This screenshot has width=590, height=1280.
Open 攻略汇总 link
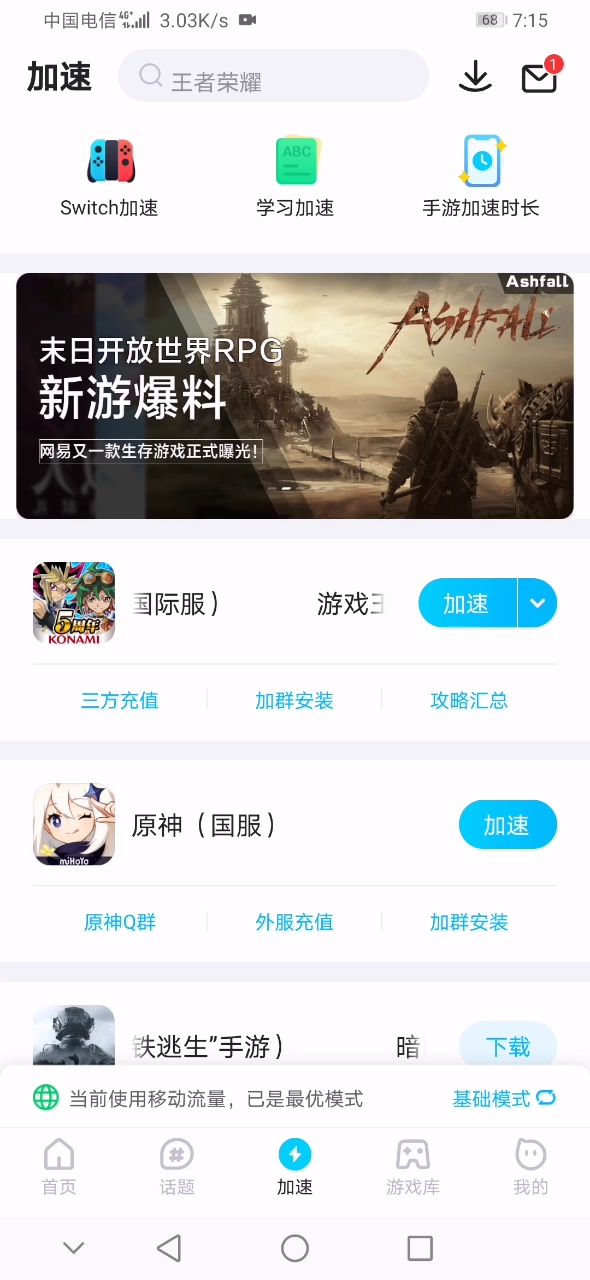click(469, 700)
